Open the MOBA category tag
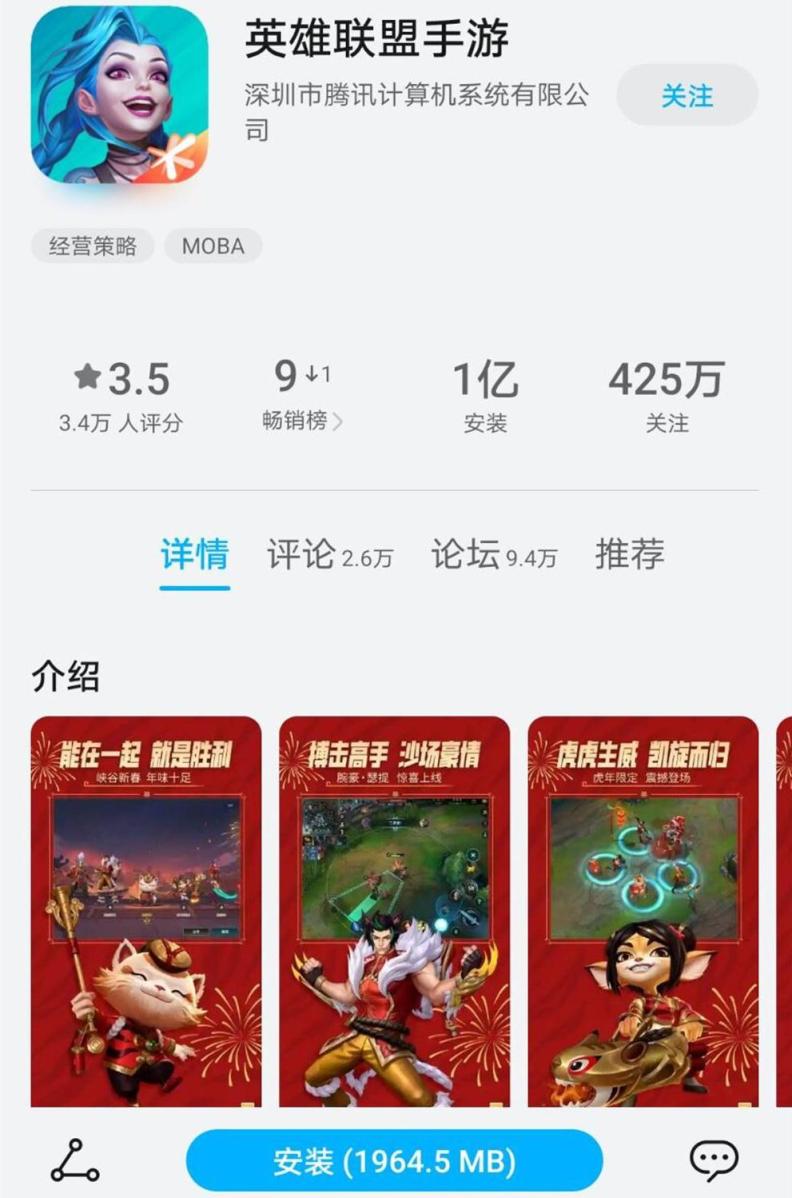The image size is (792, 1198). [x=213, y=246]
